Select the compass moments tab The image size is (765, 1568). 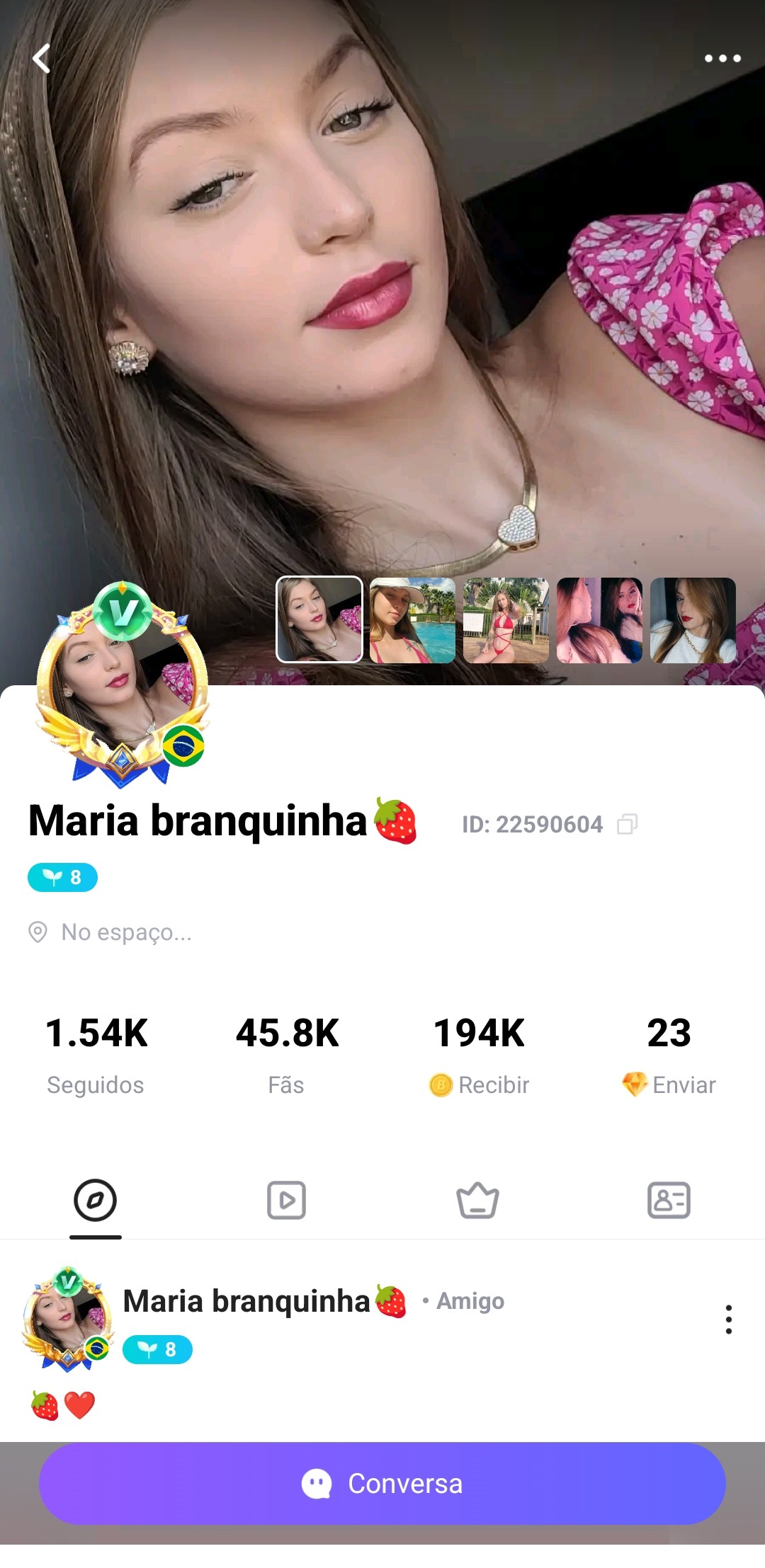(95, 1201)
